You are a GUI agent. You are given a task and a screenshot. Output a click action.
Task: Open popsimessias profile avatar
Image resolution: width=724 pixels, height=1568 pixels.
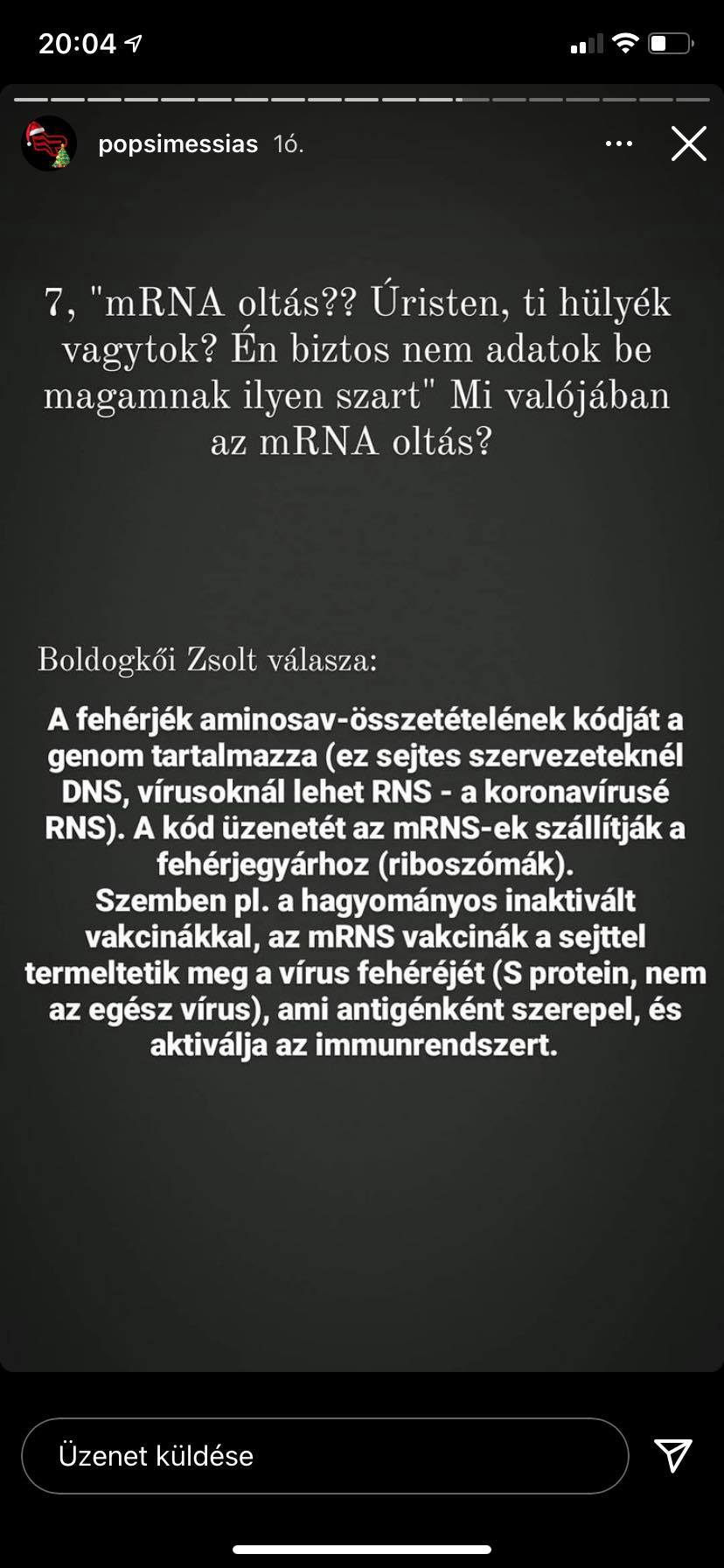[49, 143]
